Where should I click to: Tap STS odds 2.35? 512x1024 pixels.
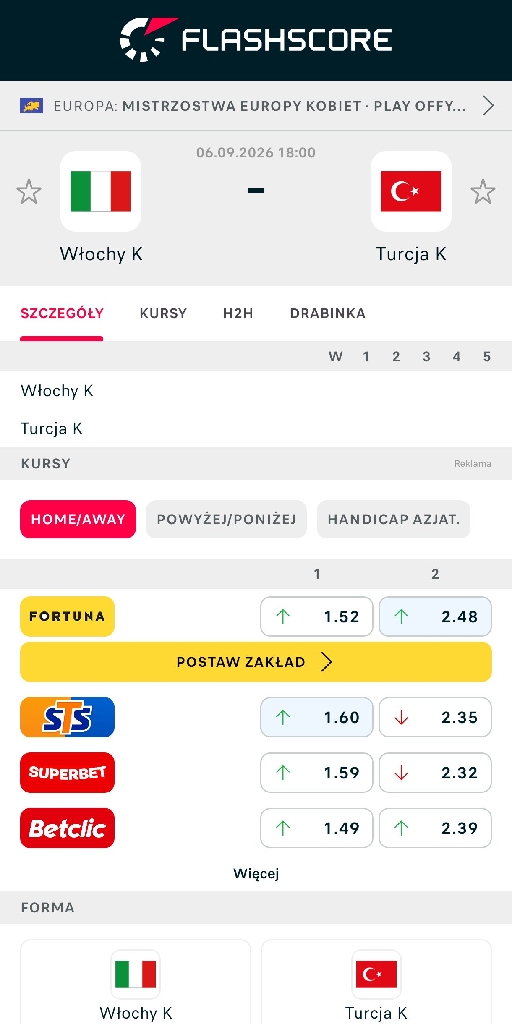pyautogui.click(x=436, y=717)
